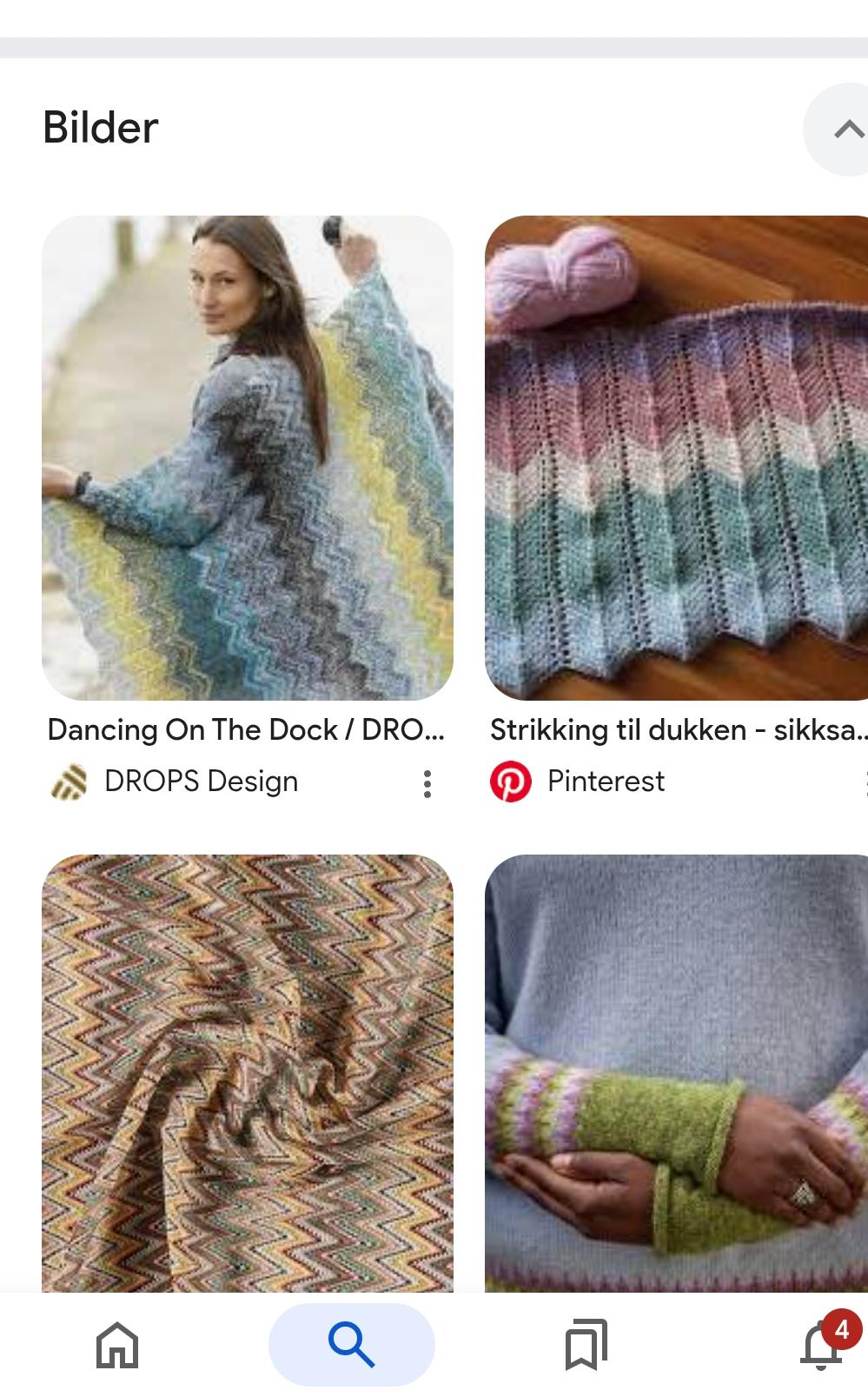This screenshot has height=1397, width=868.
Task: Open the blue sweater with green cuffs image
Action: pyautogui.click(x=676, y=1073)
